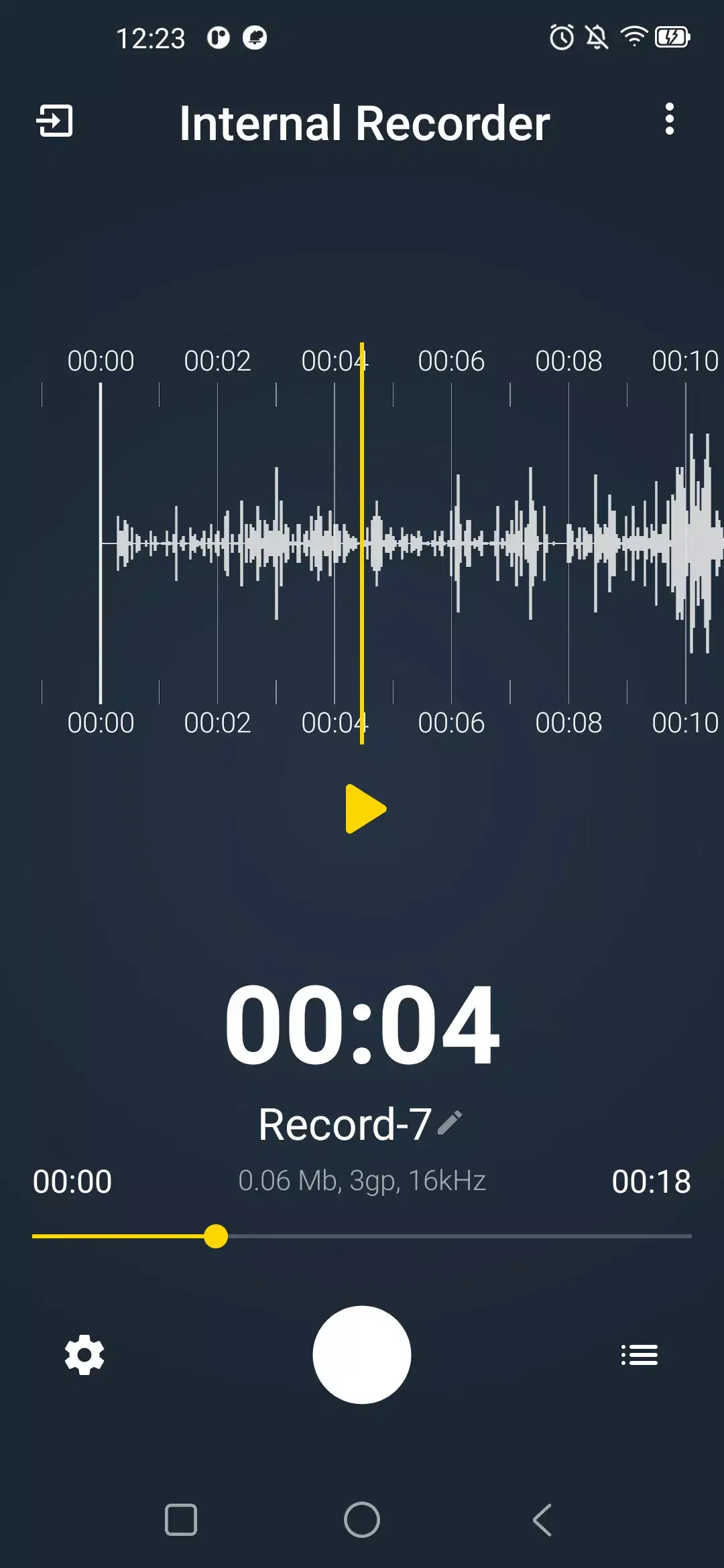Tap the Wi-Fi status icon
724x1568 pixels.
tap(632, 38)
